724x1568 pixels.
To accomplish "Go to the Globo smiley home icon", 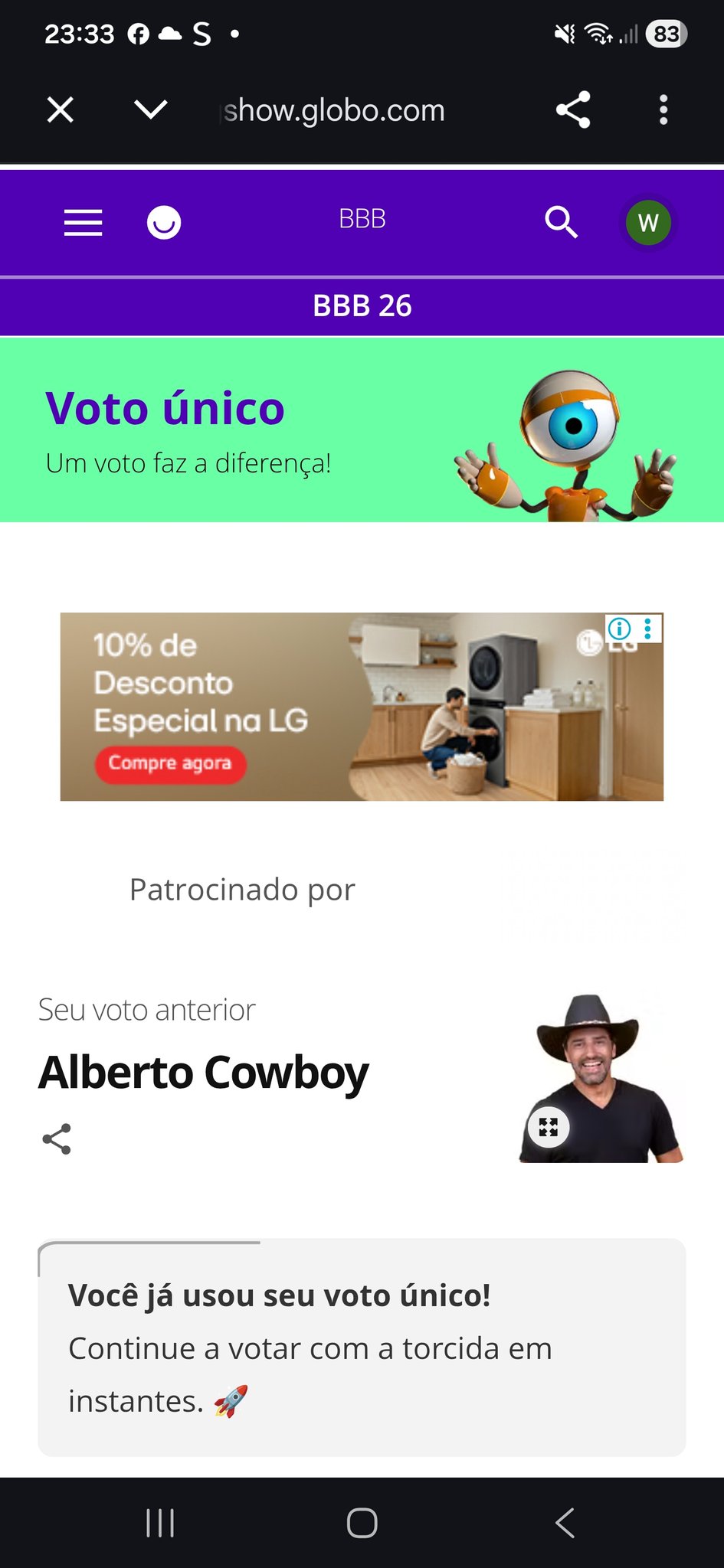I will (164, 223).
